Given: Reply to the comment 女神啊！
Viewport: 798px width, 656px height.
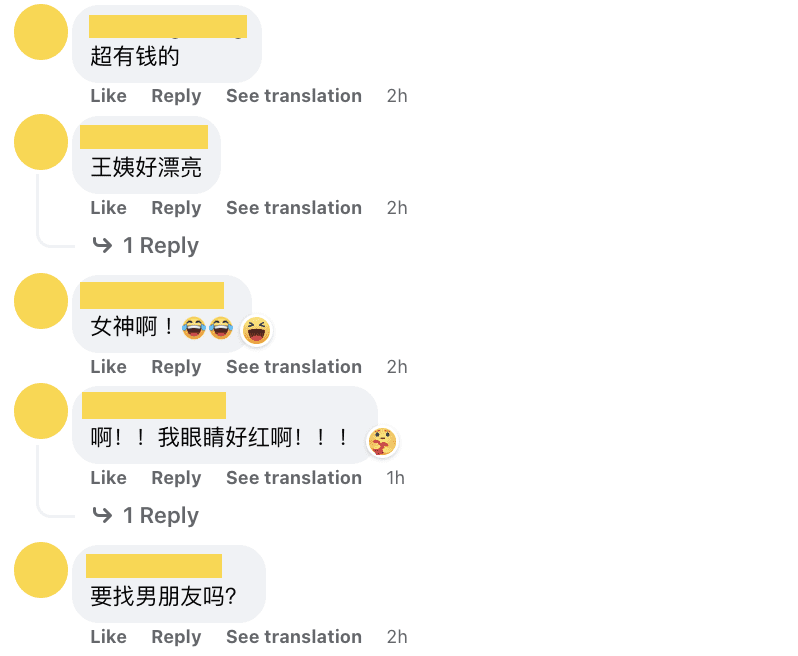Looking at the screenshot, I should point(176,367).
